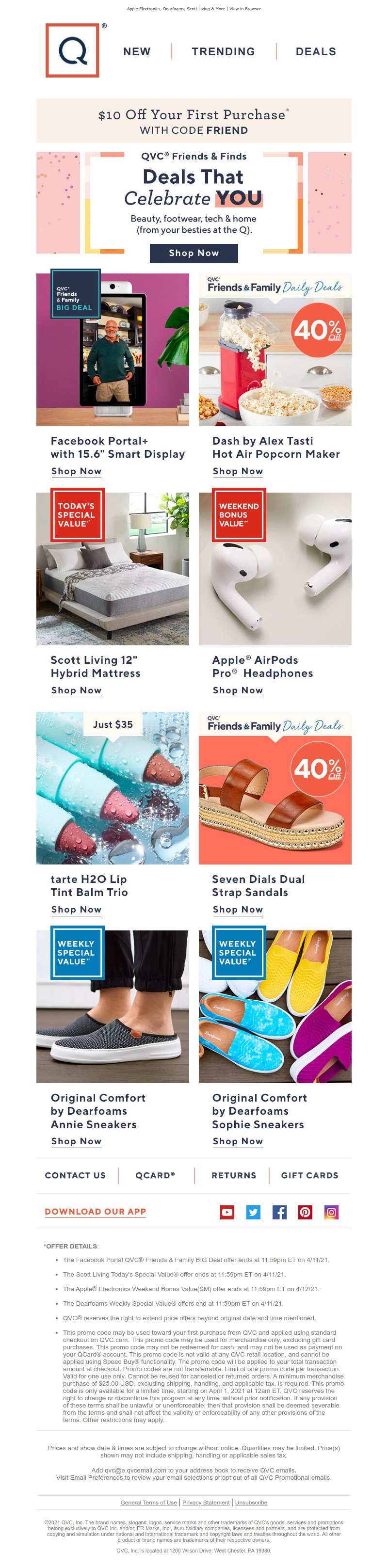The height and width of the screenshot is (1568, 388).
Task: Open the QCARD link
Action: point(155,1175)
